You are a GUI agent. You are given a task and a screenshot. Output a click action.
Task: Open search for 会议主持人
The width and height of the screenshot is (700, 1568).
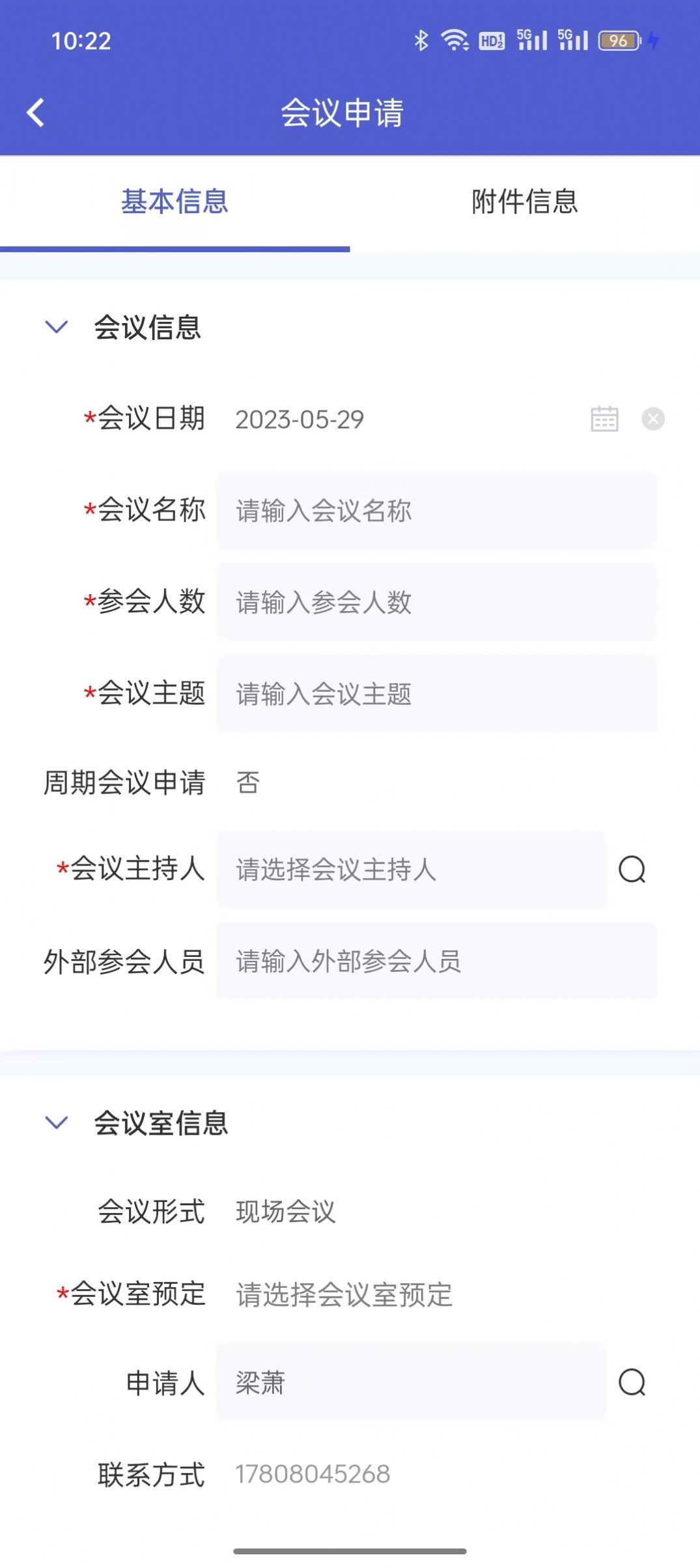[x=630, y=869]
